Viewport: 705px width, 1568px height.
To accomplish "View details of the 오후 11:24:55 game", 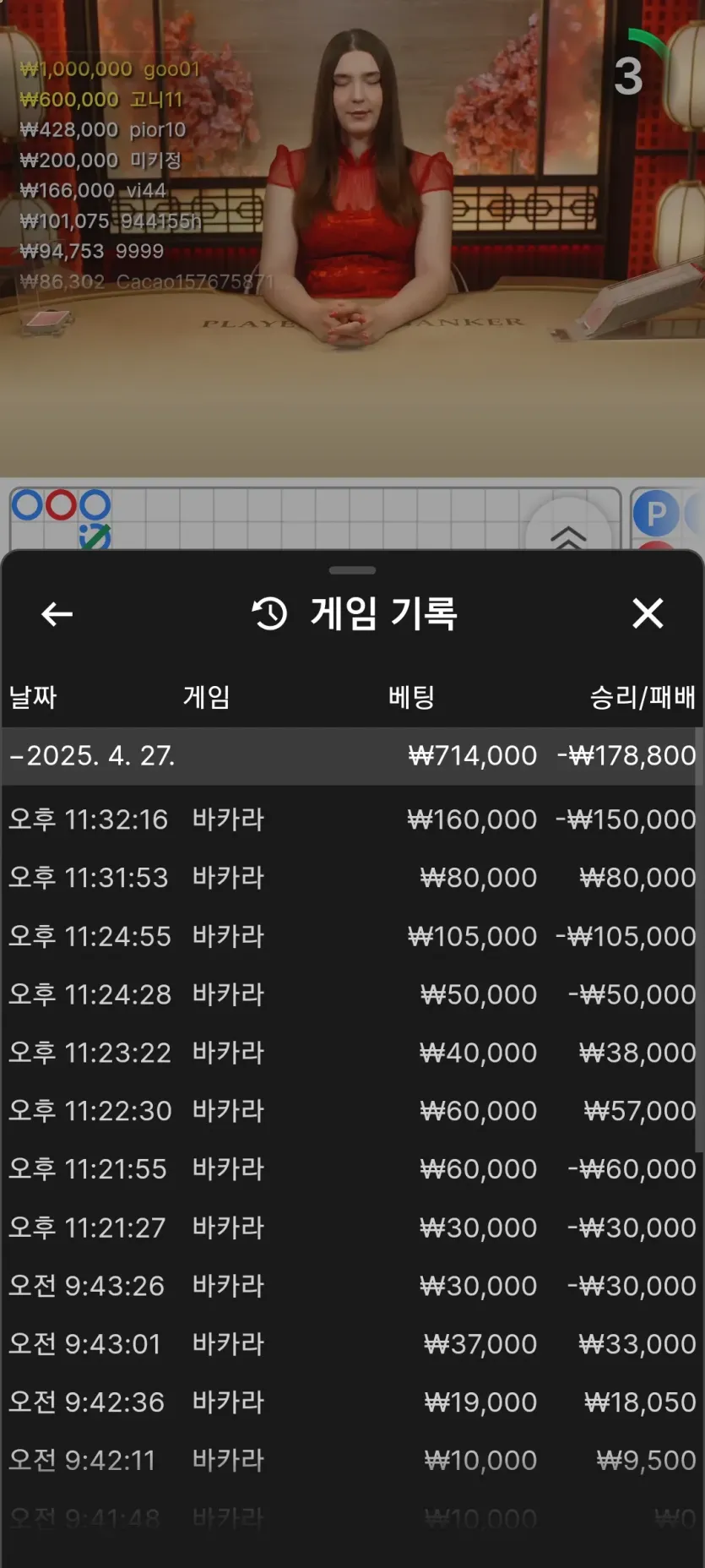I will pos(352,935).
